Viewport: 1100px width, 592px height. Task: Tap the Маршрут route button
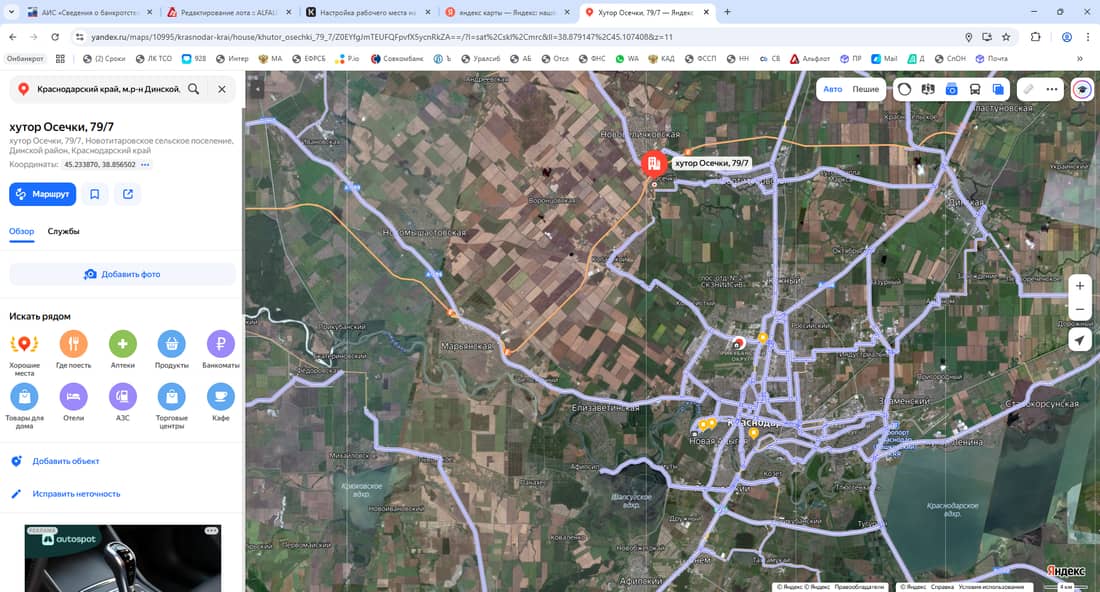coord(42,194)
